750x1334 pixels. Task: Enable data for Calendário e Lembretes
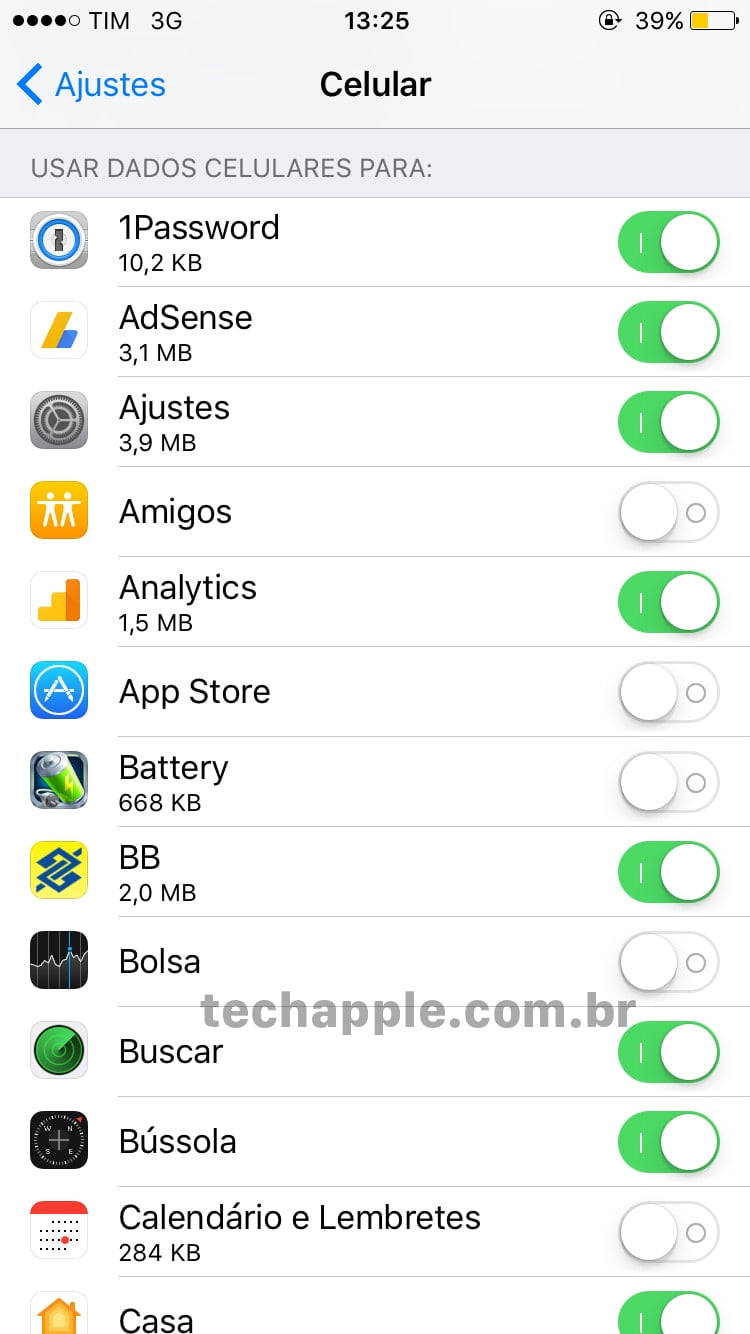[668, 1232]
